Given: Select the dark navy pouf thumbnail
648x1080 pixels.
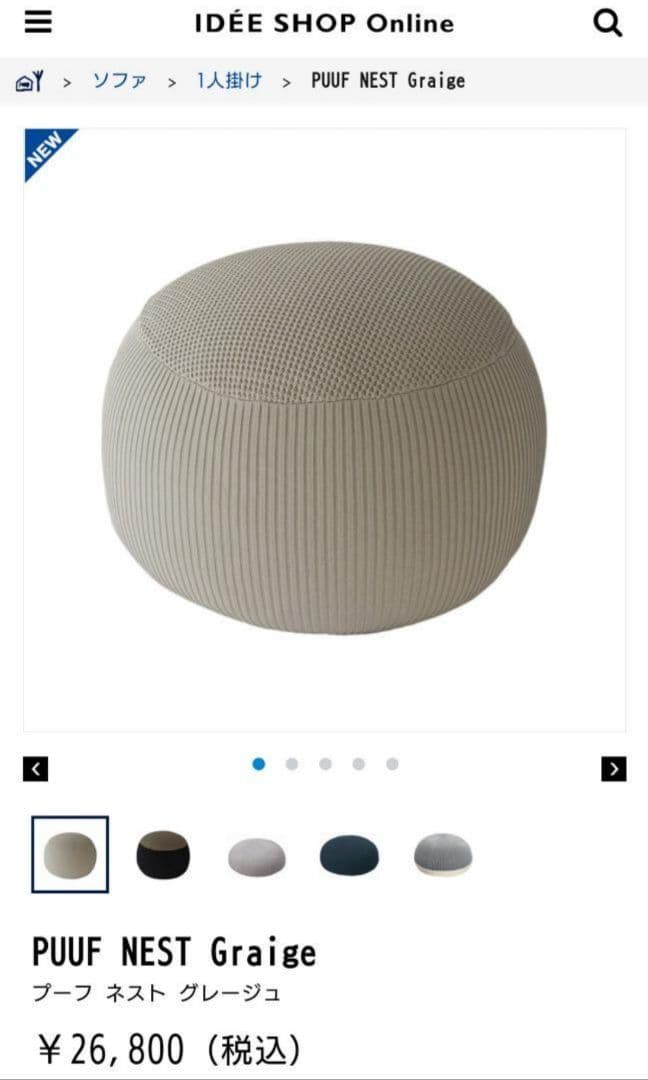Looking at the screenshot, I should [350, 855].
